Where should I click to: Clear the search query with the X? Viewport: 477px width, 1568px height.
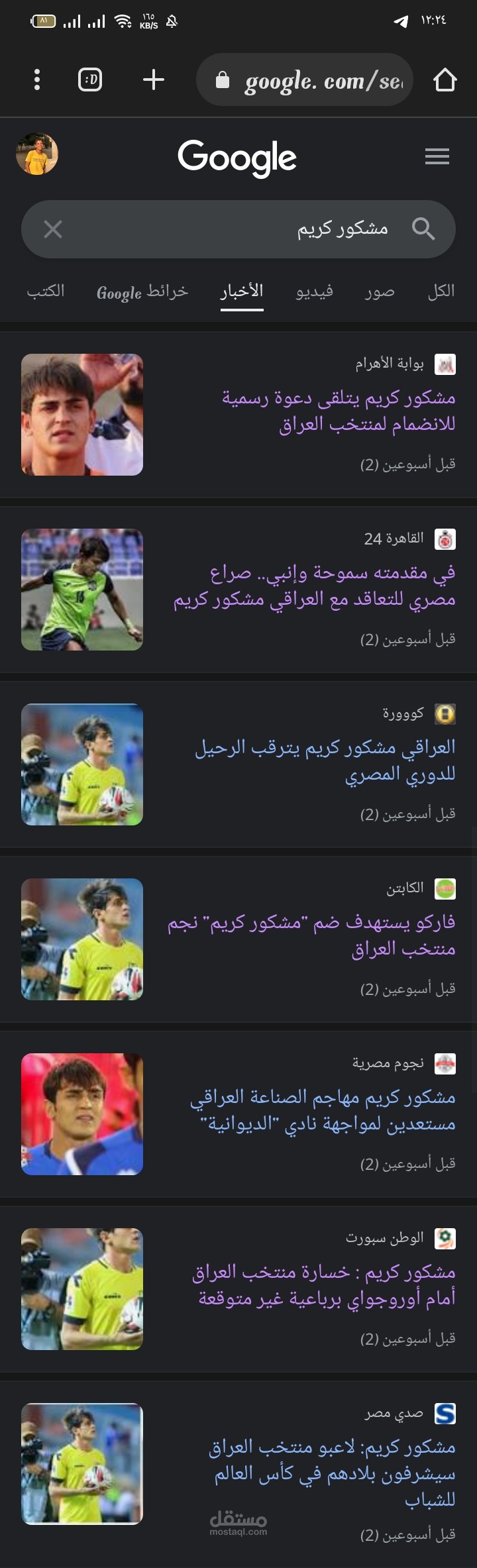(x=53, y=229)
